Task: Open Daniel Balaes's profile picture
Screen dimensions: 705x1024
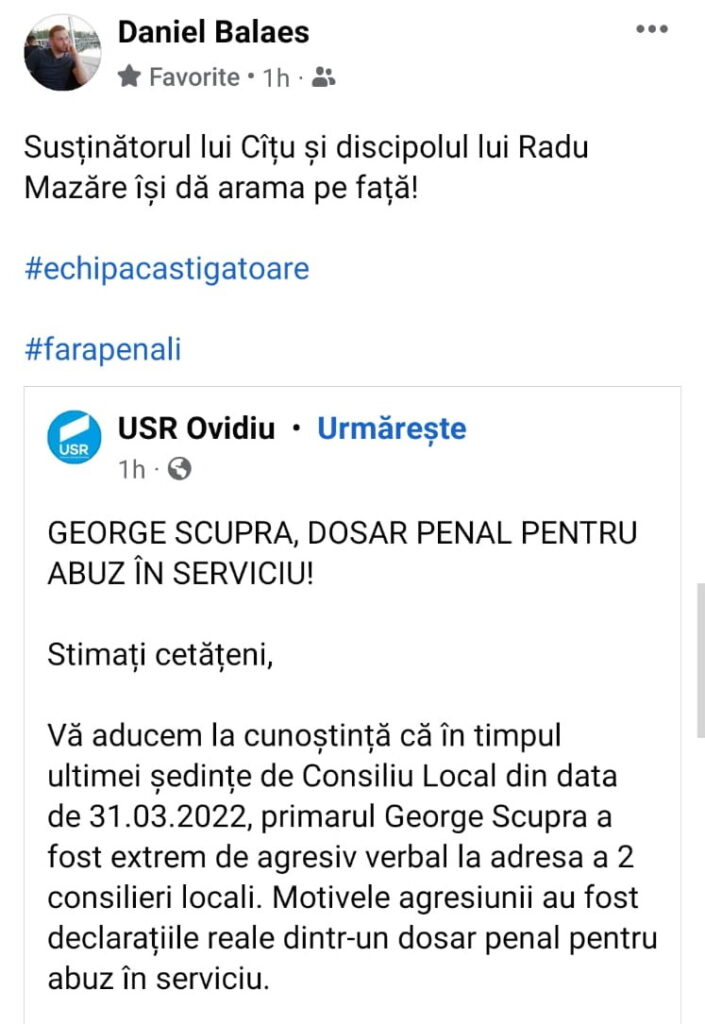Action: tap(62, 52)
